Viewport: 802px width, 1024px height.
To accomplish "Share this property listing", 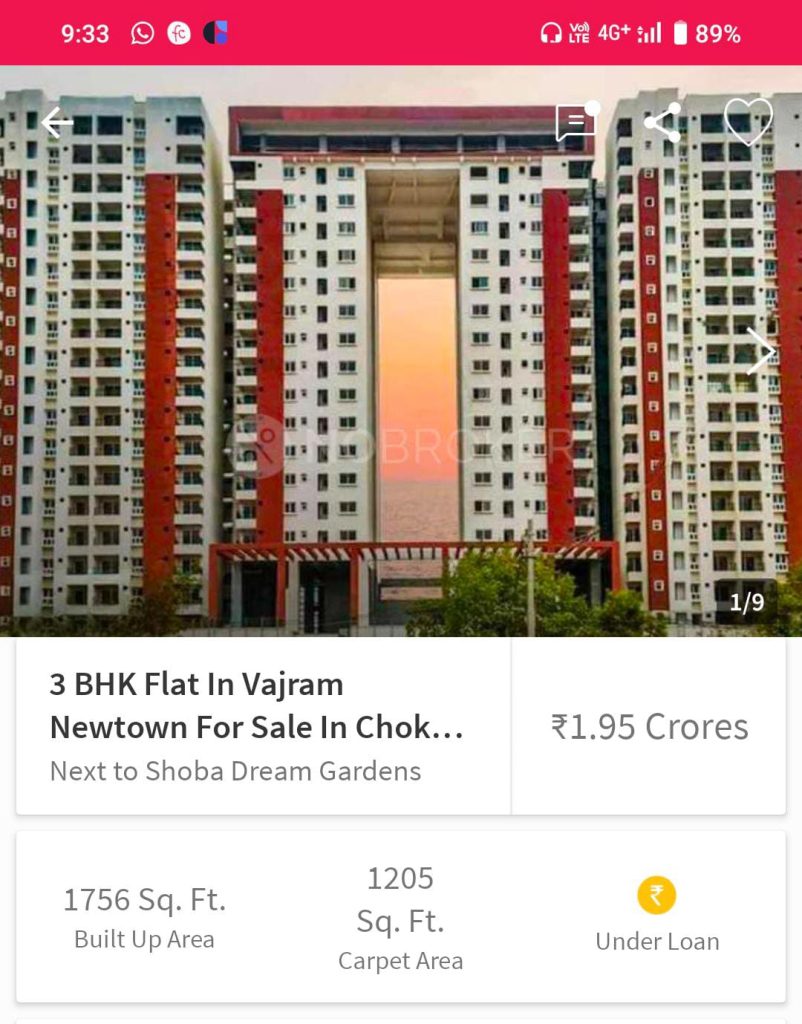I will tap(662, 123).
